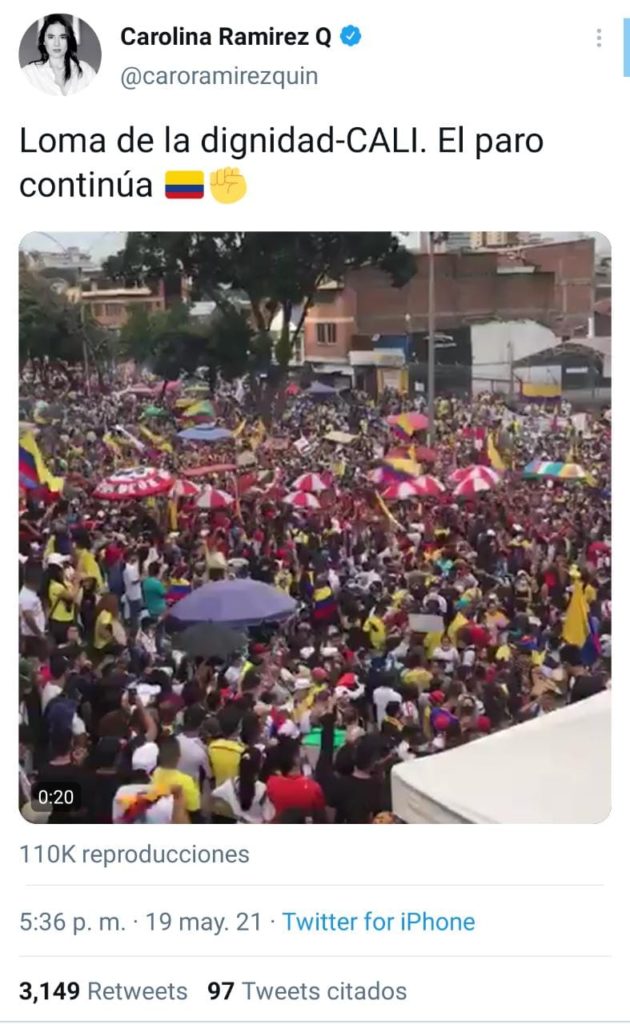Screen dimensions: 630x1024
Task: Open the tweet overflow menu
Action: [599, 38]
